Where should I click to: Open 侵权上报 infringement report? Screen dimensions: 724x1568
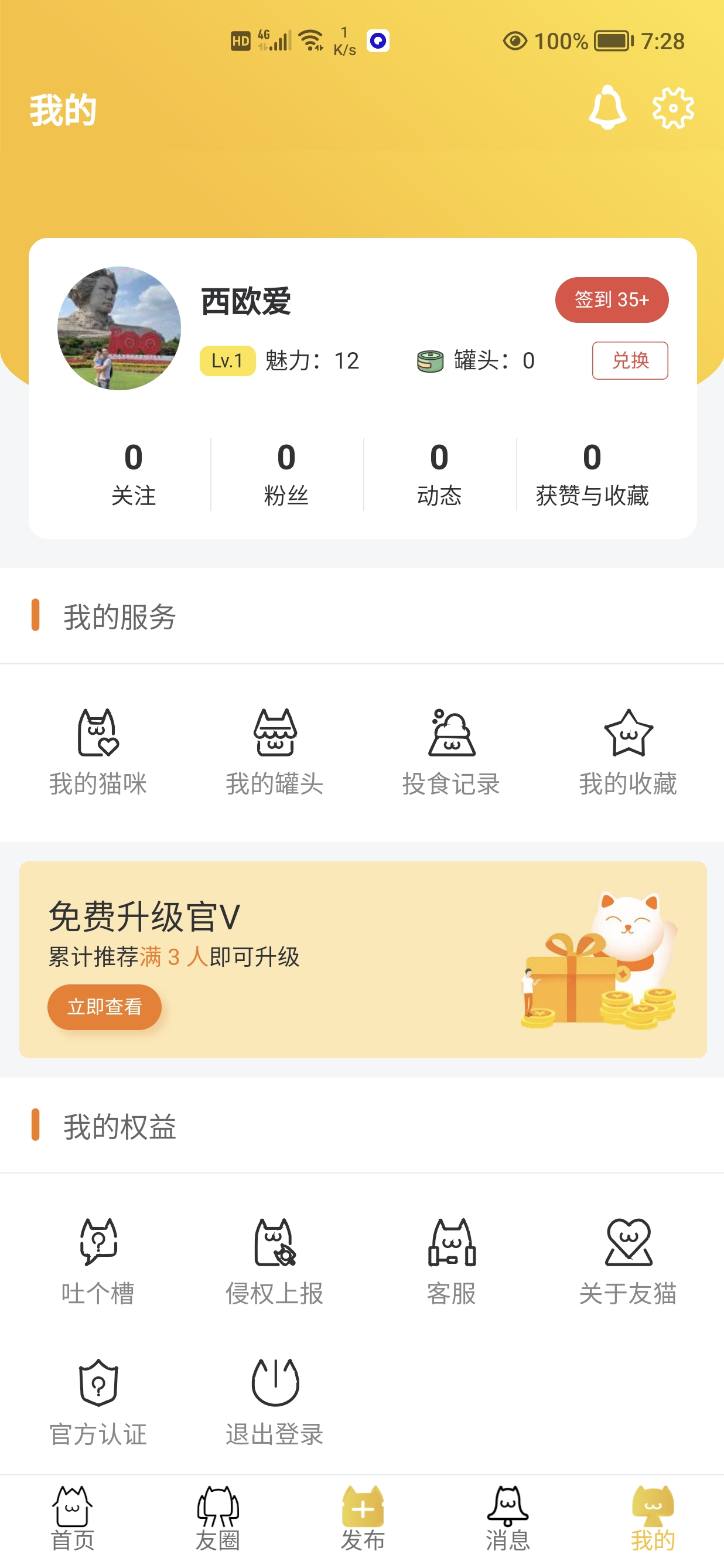[274, 1261]
